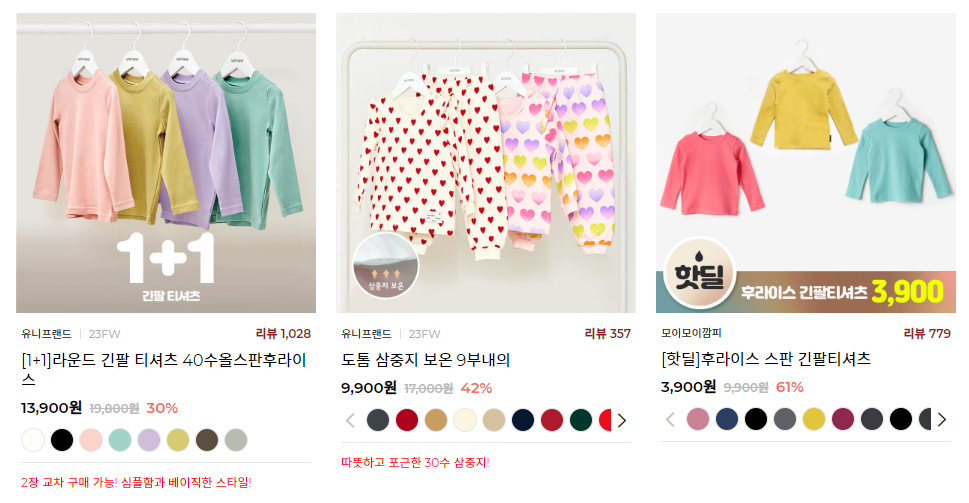Select the pink swatch for the 1+1 tee
969x503 pixels.
click(91, 439)
